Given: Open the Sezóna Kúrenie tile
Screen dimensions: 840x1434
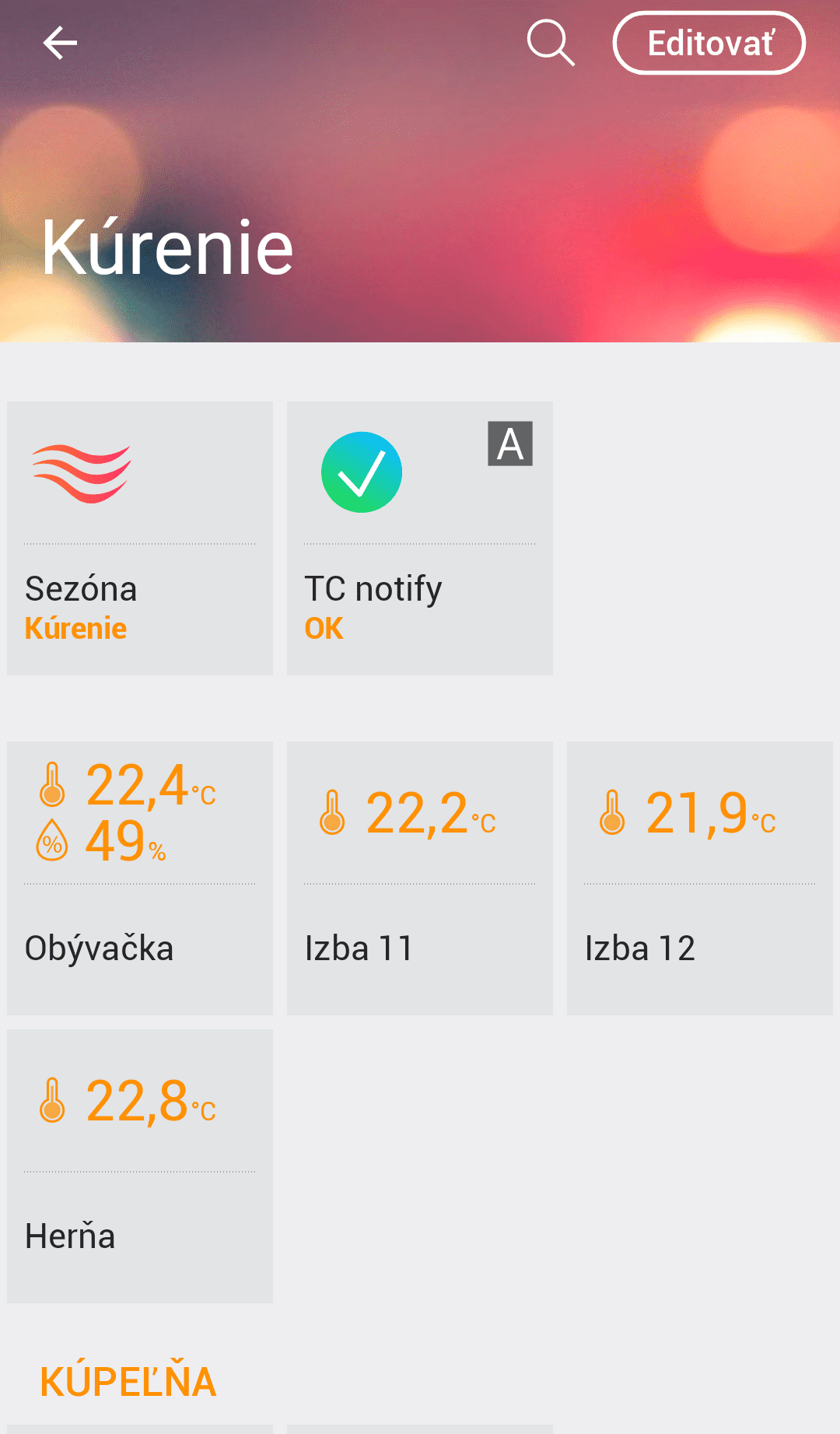Looking at the screenshot, I should [x=140, y=538].
